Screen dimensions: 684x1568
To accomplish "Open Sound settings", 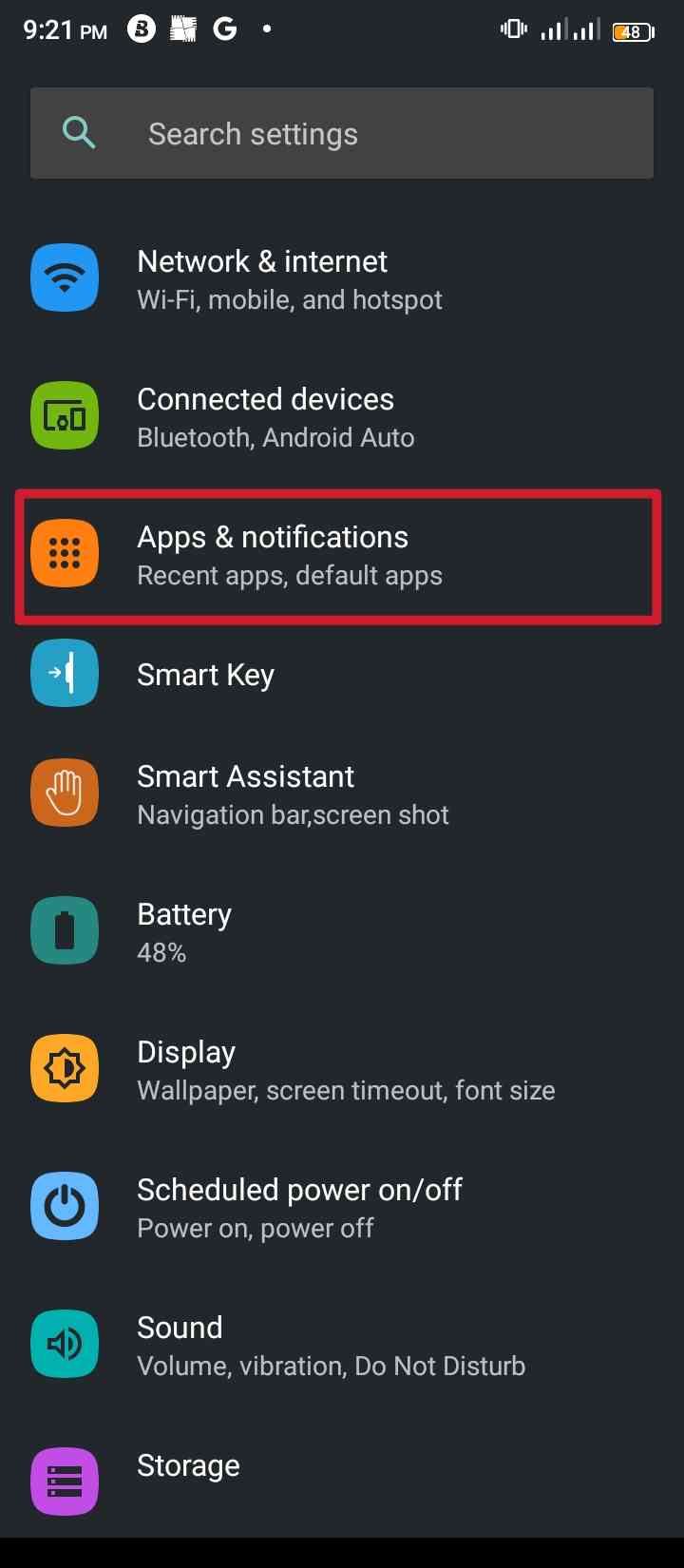I will [x=342, y=1345].
